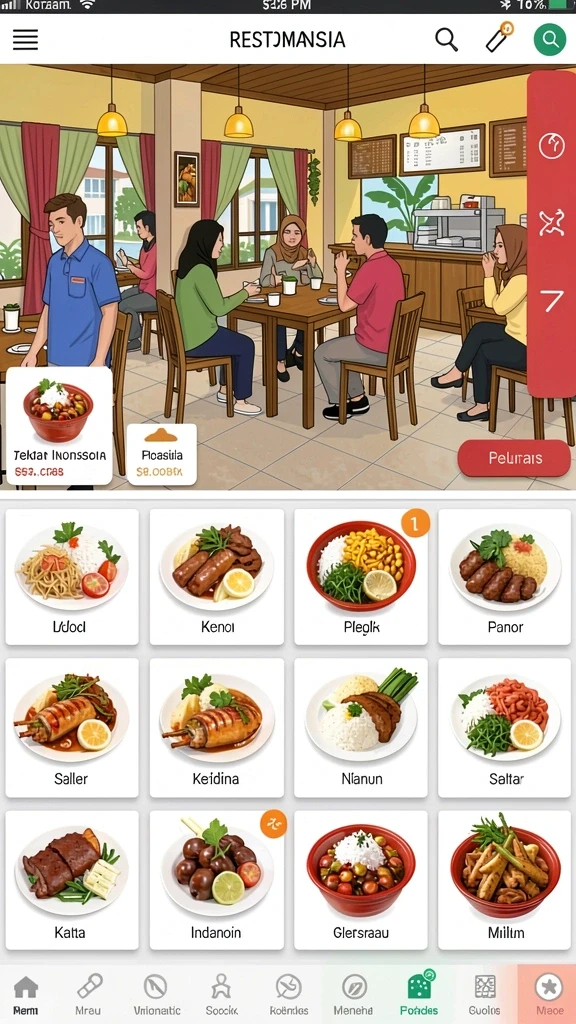
Task: Tap the clock icon on red side panel
Action: pyautogui.click(x=551, y=146)
